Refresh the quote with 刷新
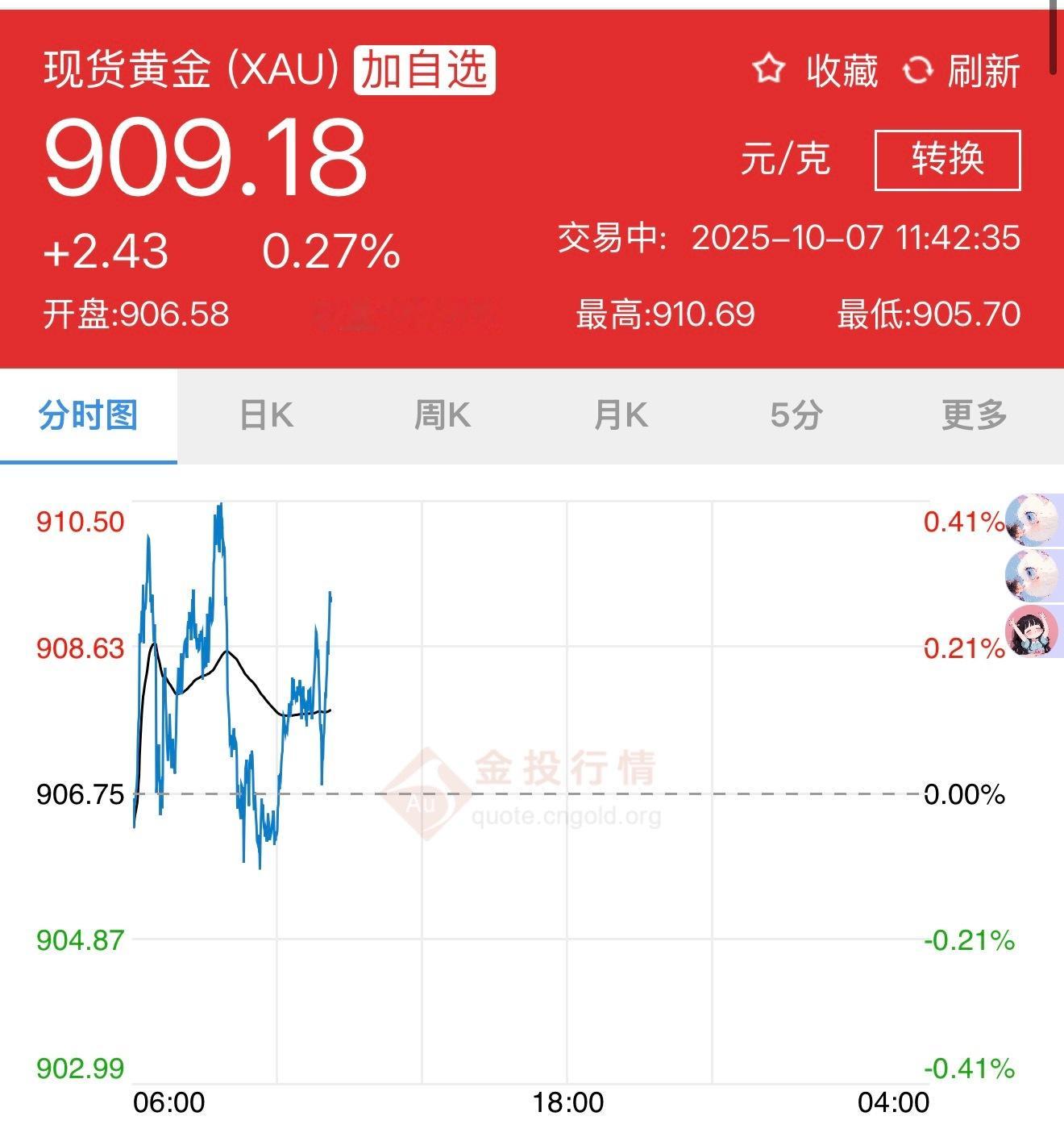 click(x=962, y=71)
